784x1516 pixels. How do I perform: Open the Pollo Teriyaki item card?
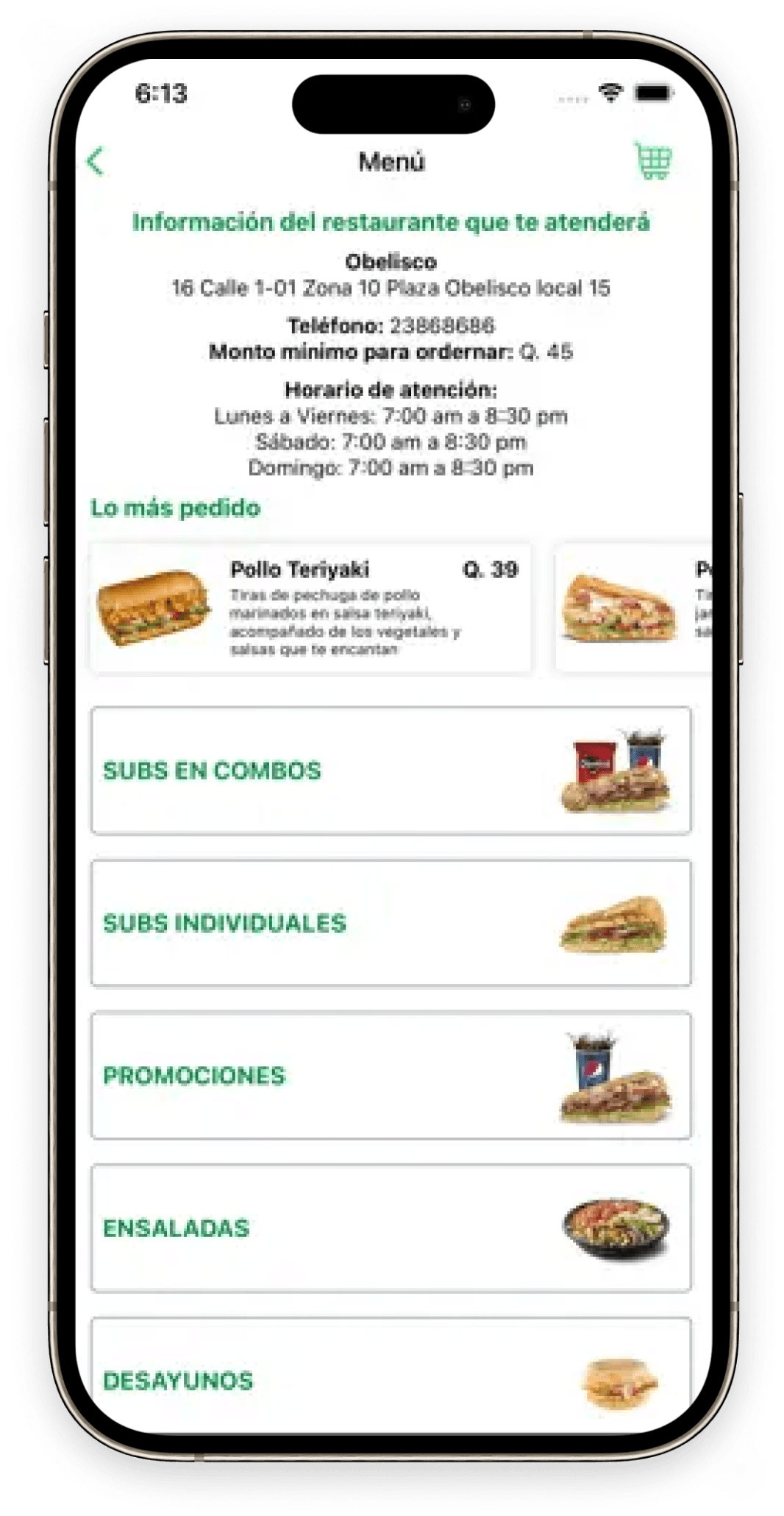tap(310, 608)
